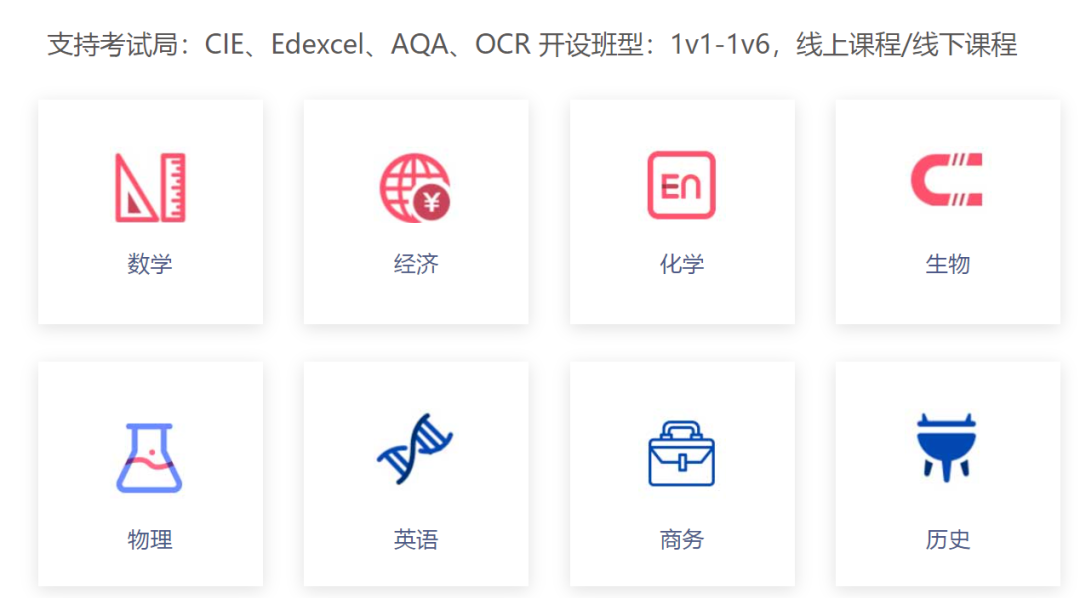Open the 数学 subject card
This screenshot has height=598, width=1080.
click(x=150, y=212)
